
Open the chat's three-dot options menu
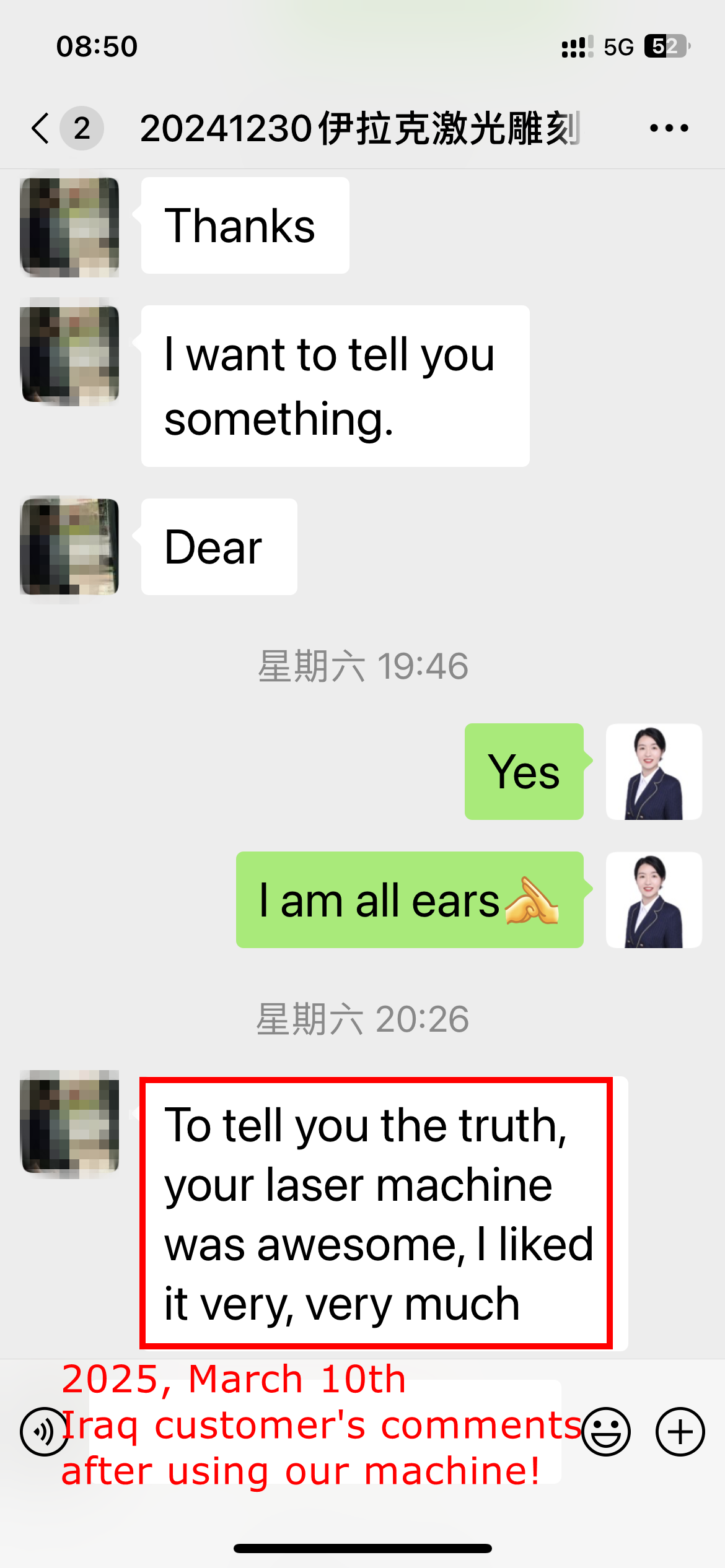coord(669,128)
